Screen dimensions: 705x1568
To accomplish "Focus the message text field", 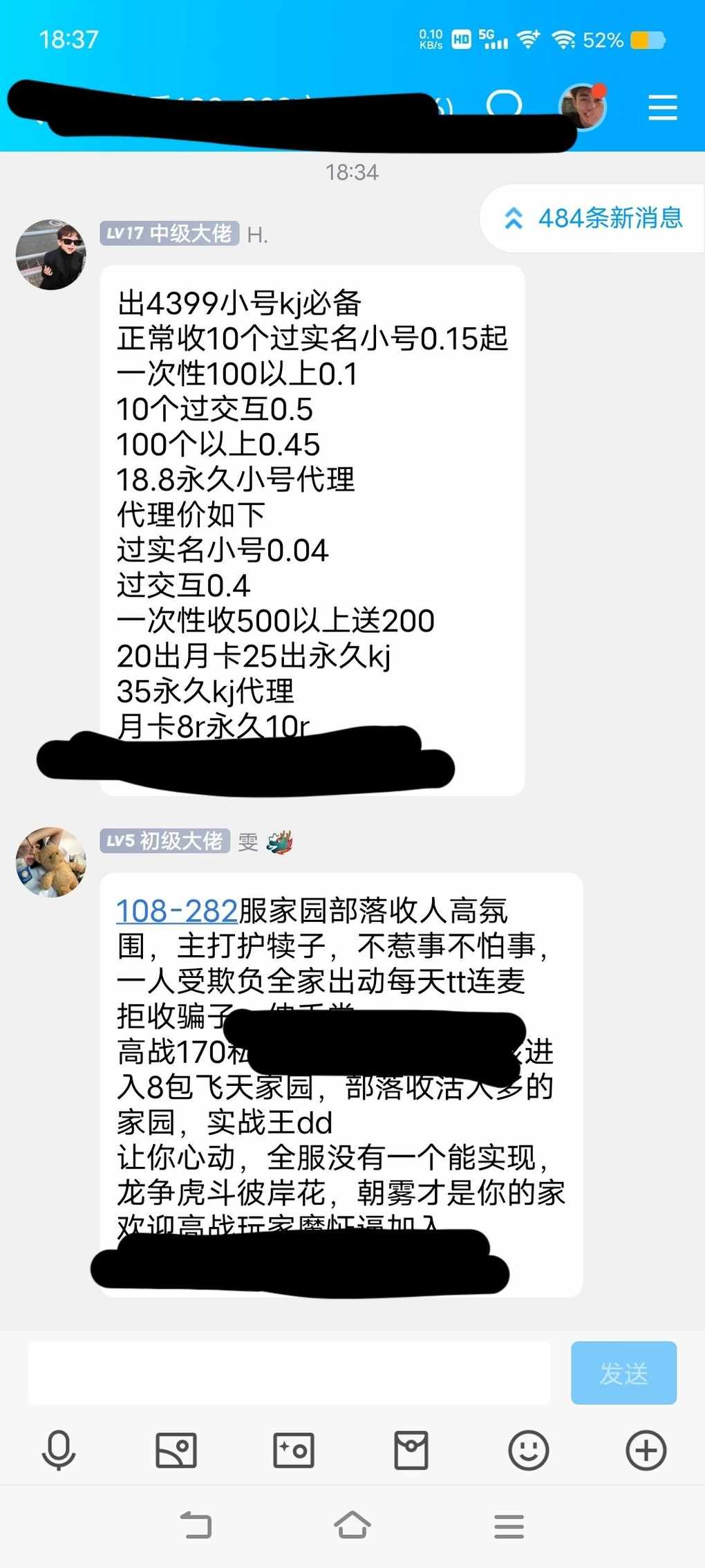I will (289, 1373).
